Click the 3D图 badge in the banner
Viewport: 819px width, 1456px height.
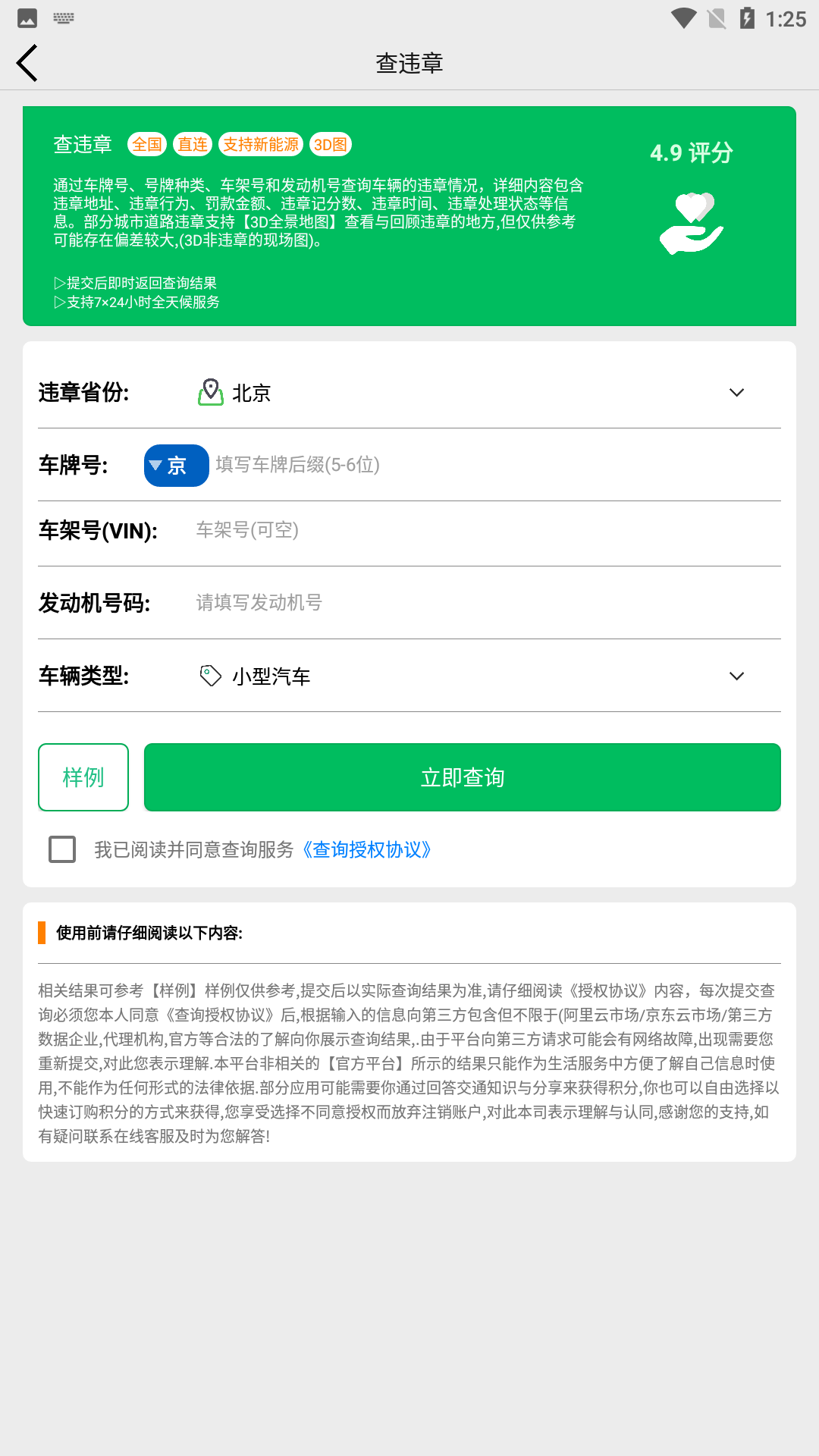pyautogui.click(x=329, y=144)
